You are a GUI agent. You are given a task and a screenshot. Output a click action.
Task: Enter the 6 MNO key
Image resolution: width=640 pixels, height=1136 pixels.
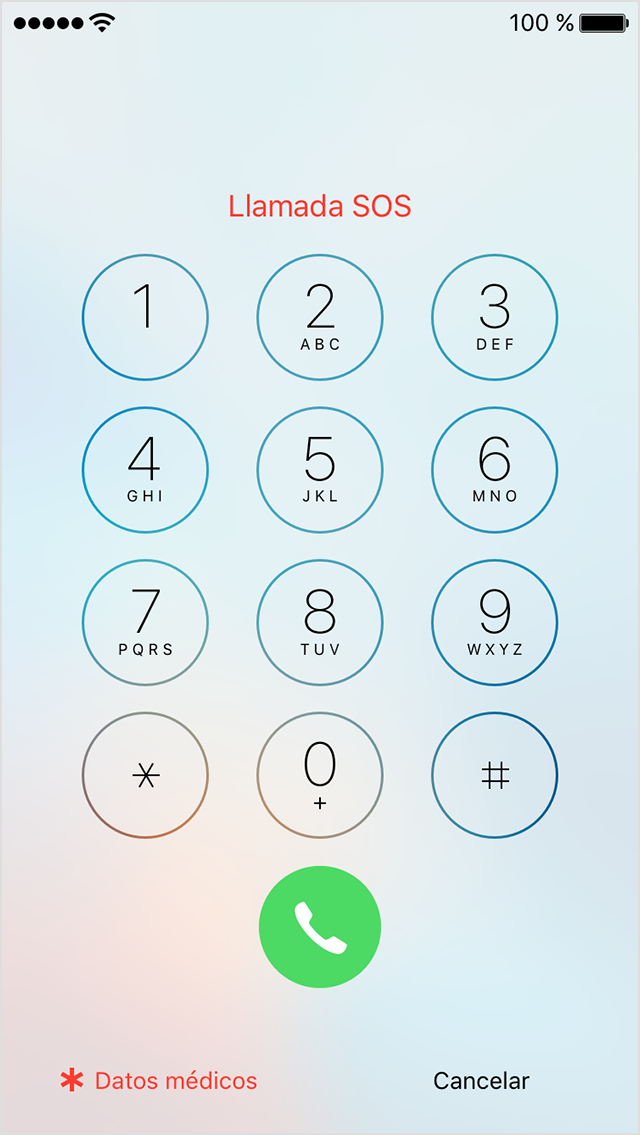(x=495, y=470)
